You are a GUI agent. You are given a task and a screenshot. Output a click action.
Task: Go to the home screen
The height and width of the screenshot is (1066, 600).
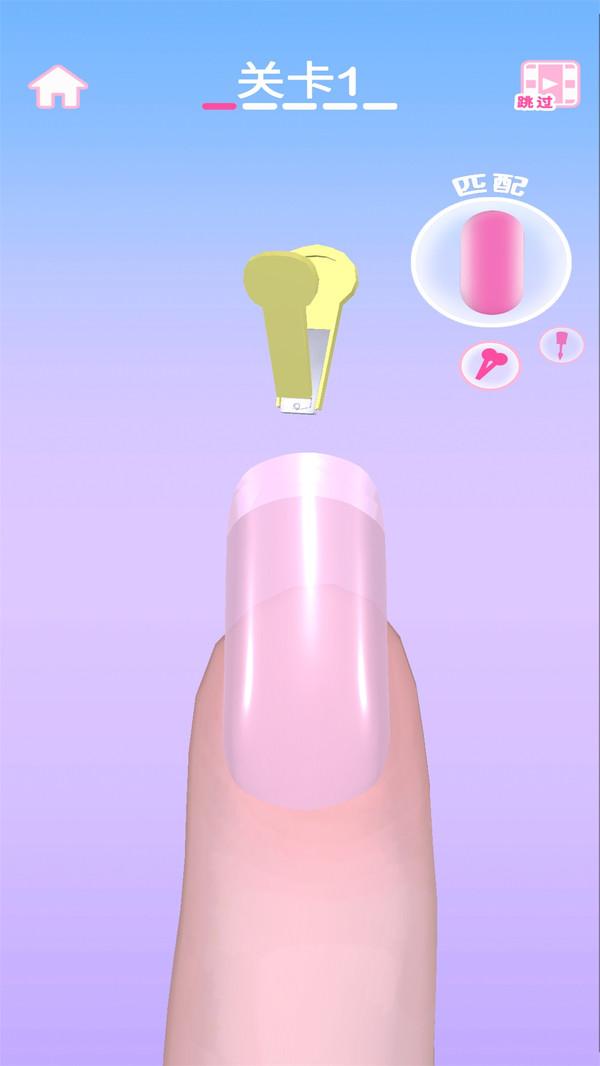click(x=58, y=87)
